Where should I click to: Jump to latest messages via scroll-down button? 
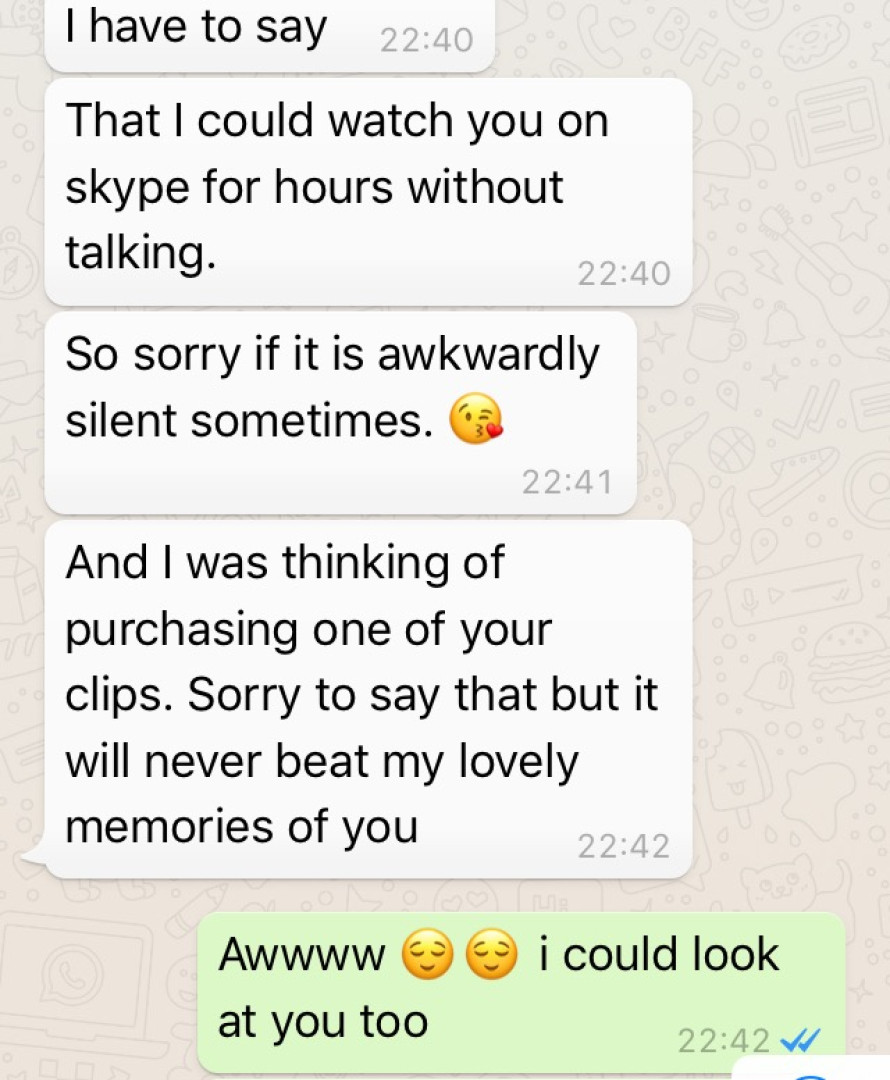812,1070
